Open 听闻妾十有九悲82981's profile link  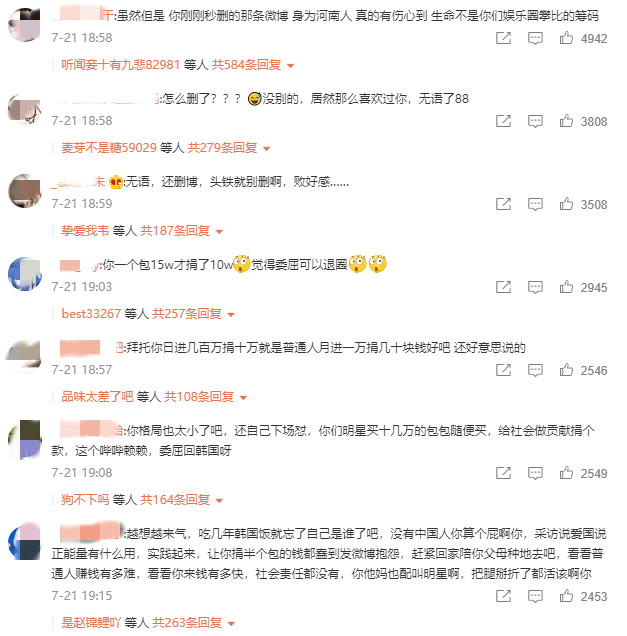pos(120,65)
